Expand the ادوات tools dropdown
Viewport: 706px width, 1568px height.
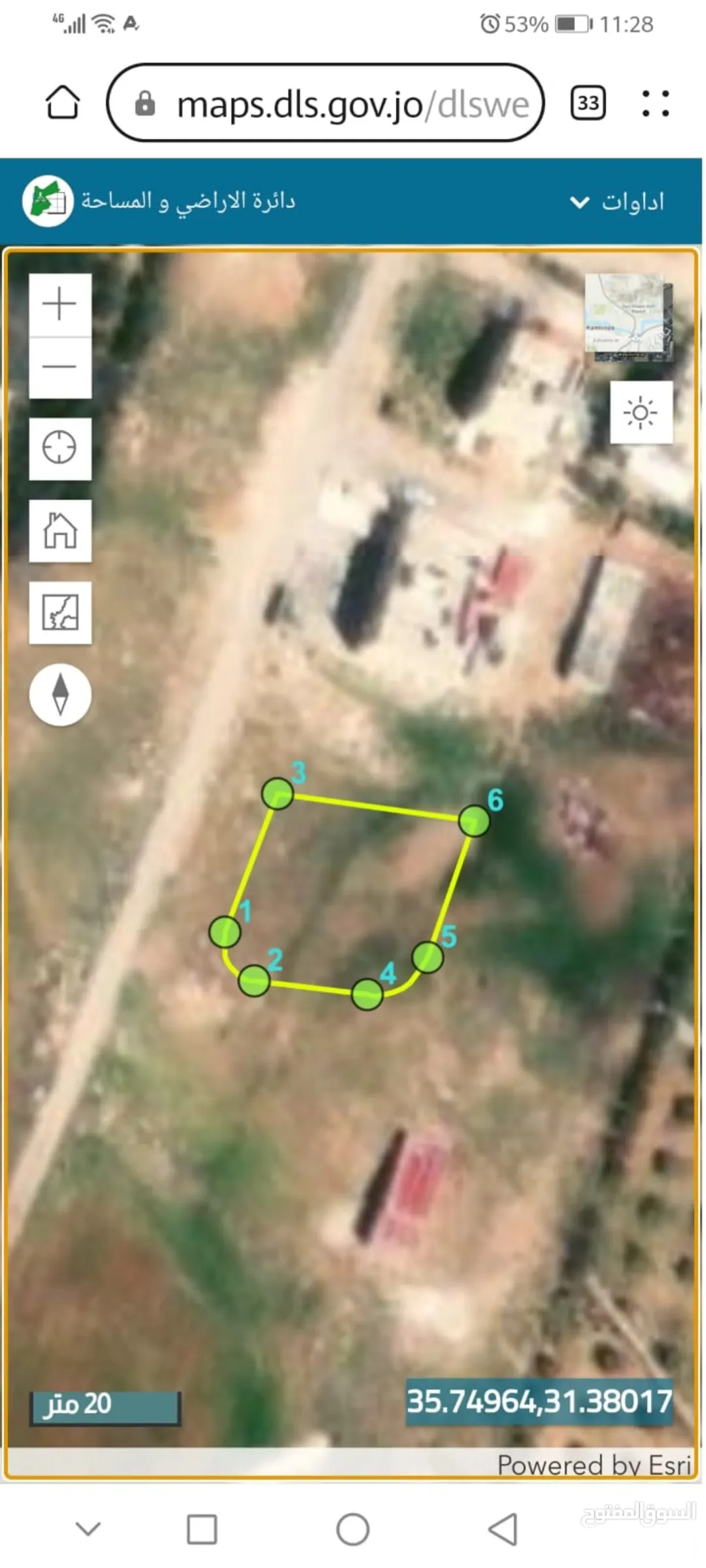tap(617, 201)
